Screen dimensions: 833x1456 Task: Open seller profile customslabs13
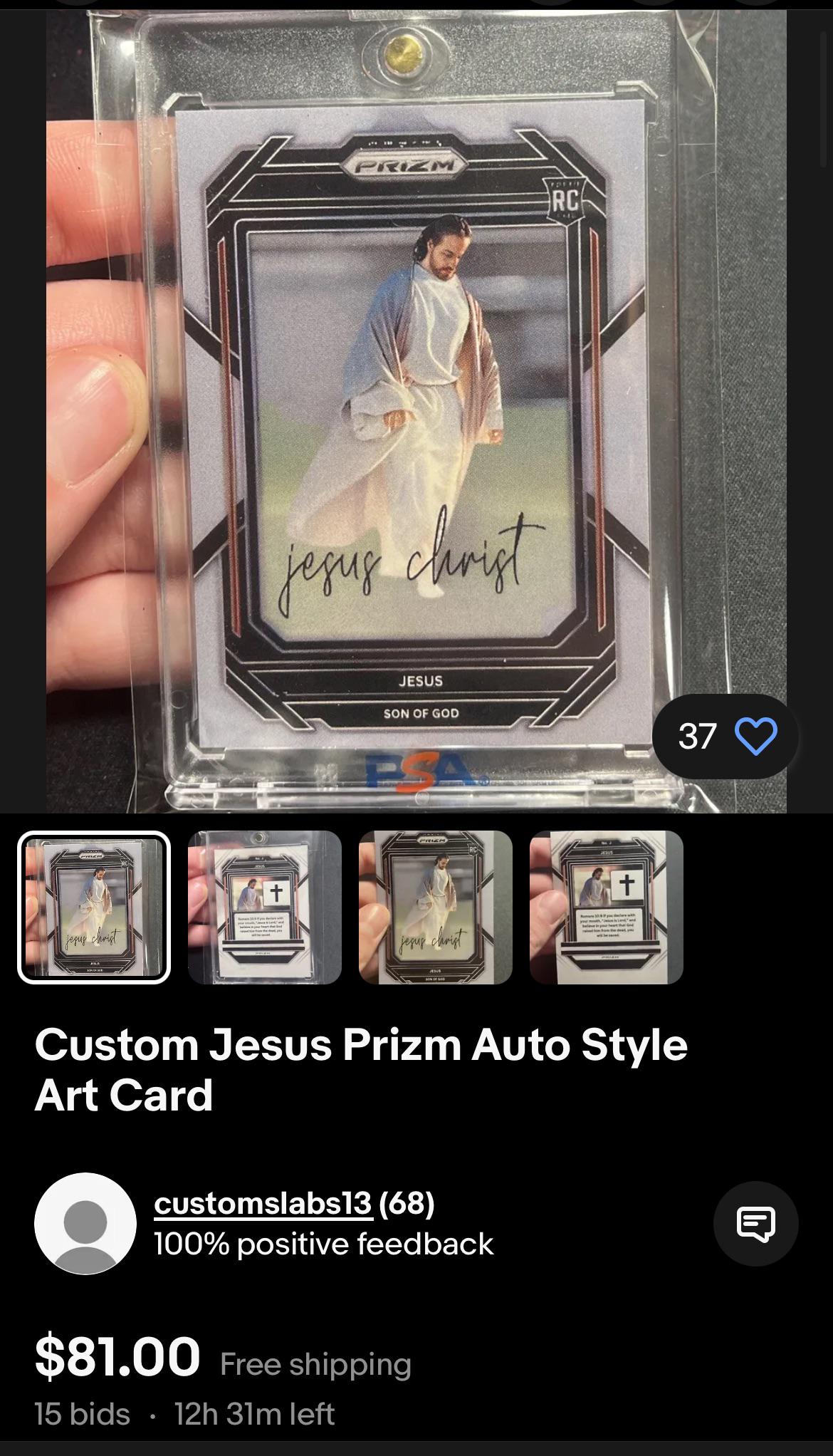263,1203
